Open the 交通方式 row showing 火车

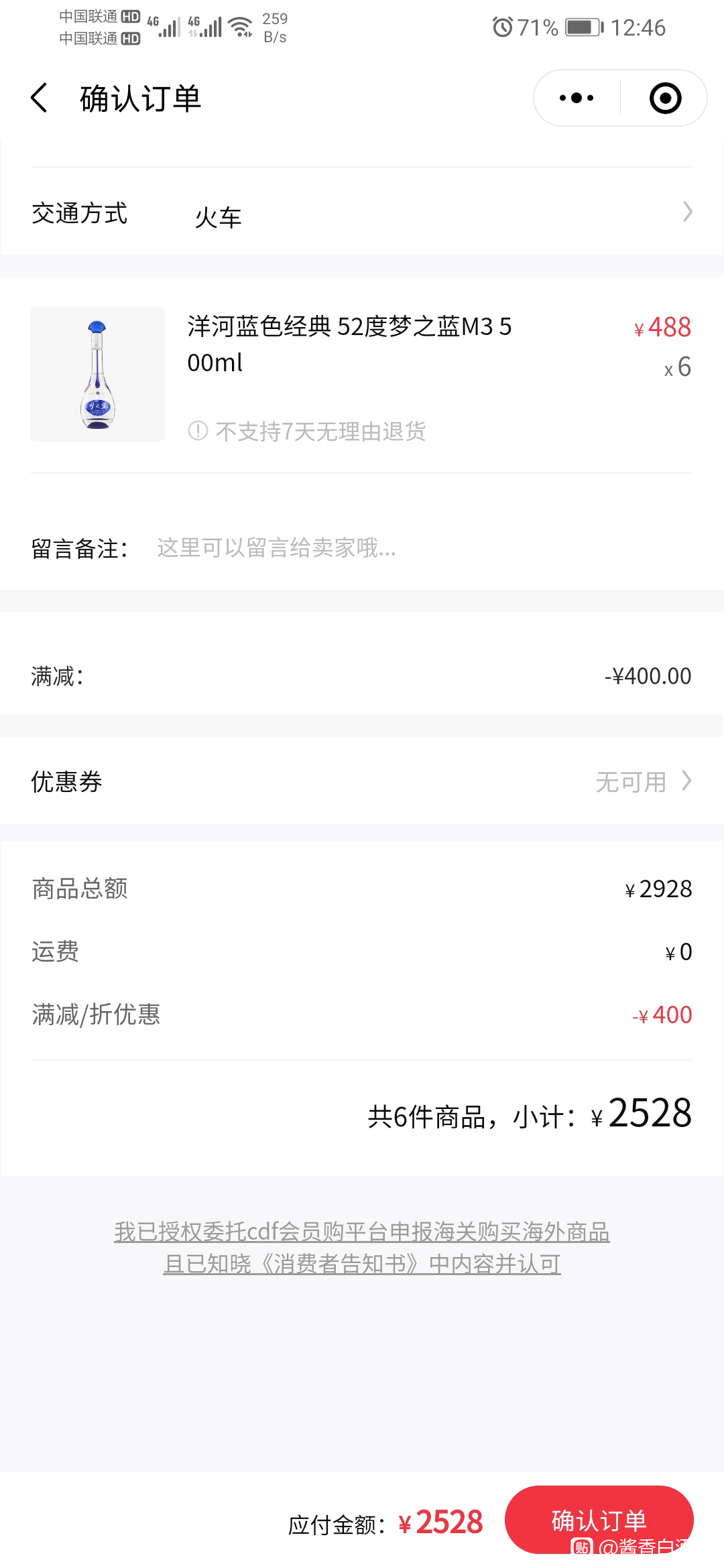(x=362, y=213)
